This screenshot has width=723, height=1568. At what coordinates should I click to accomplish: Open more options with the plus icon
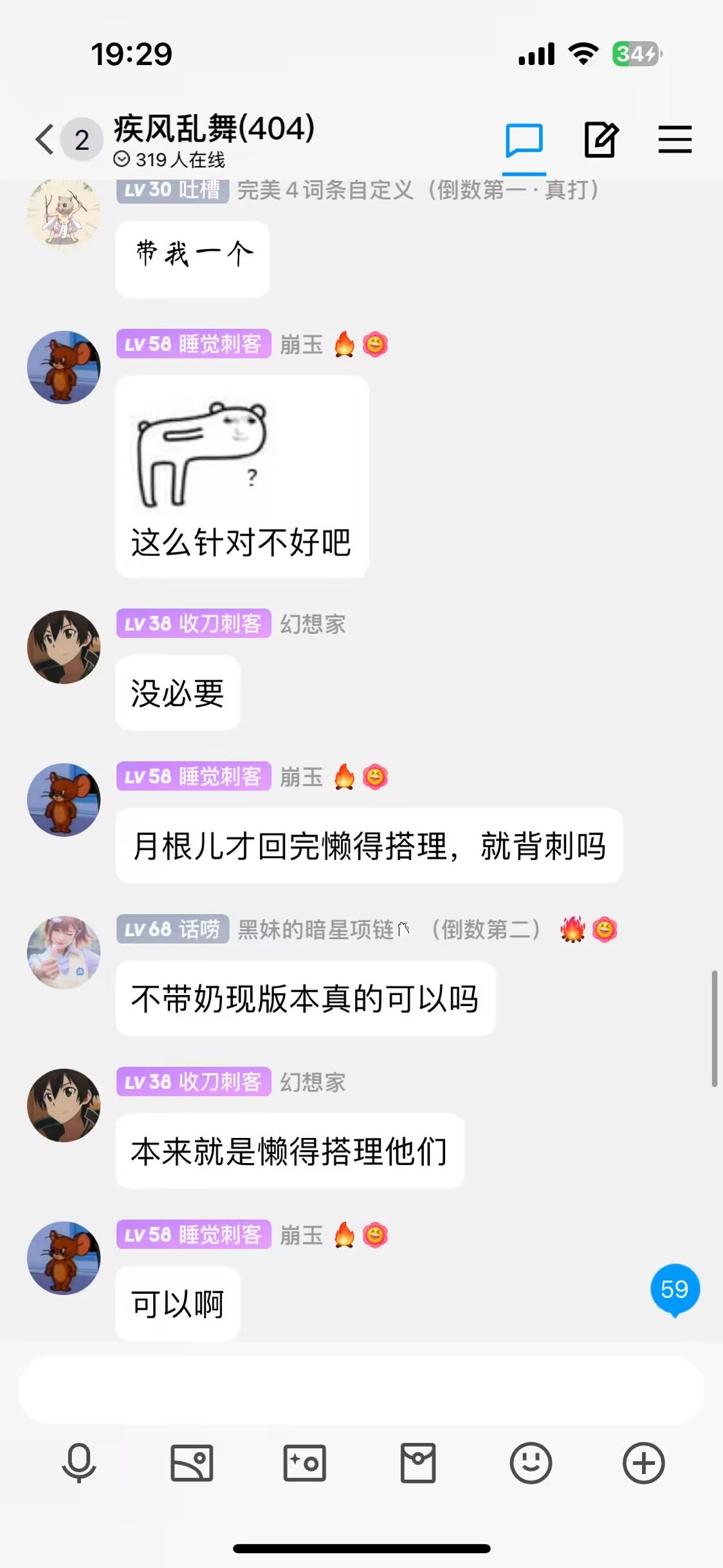[643, 1462]
